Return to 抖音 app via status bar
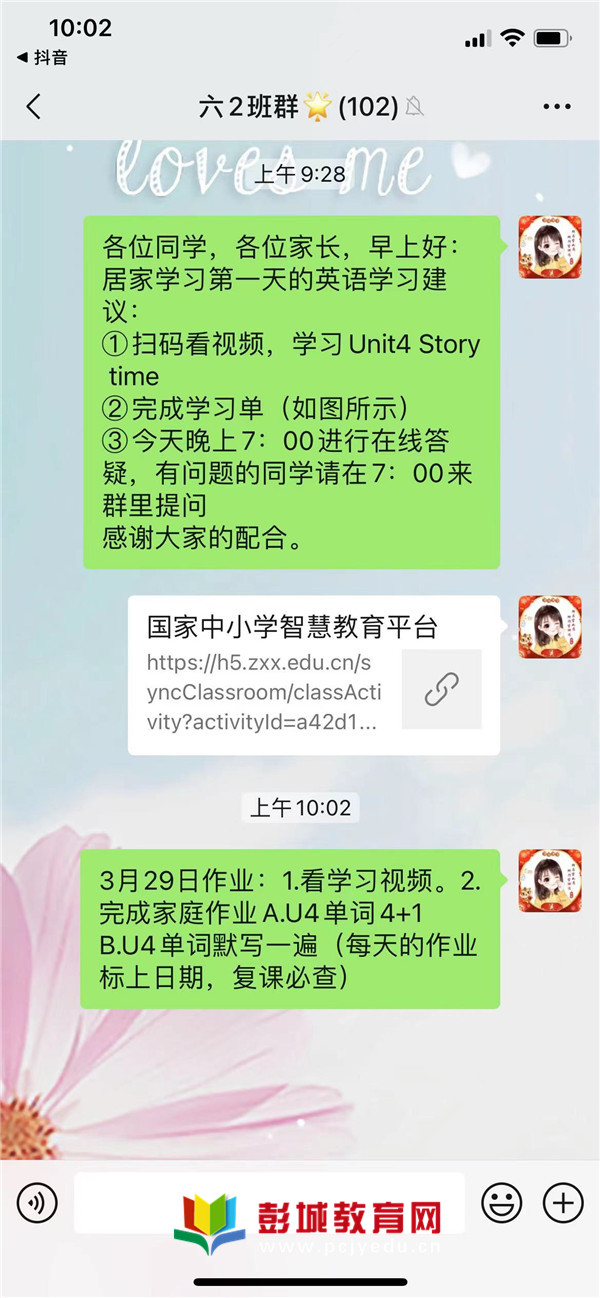Screen dimensions: 600x1298 click(42, 58)
